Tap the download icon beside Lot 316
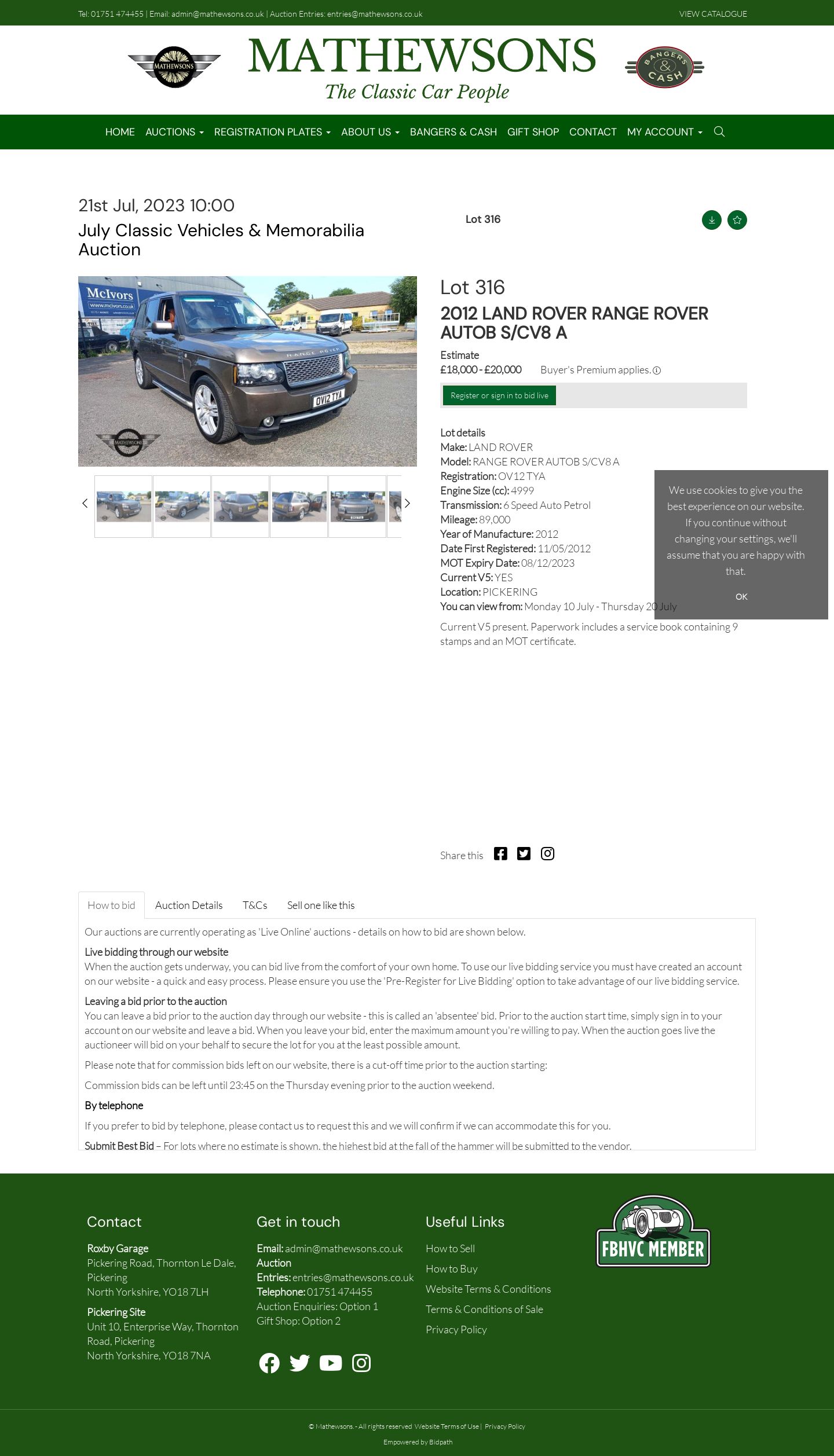 click(712, 220)
